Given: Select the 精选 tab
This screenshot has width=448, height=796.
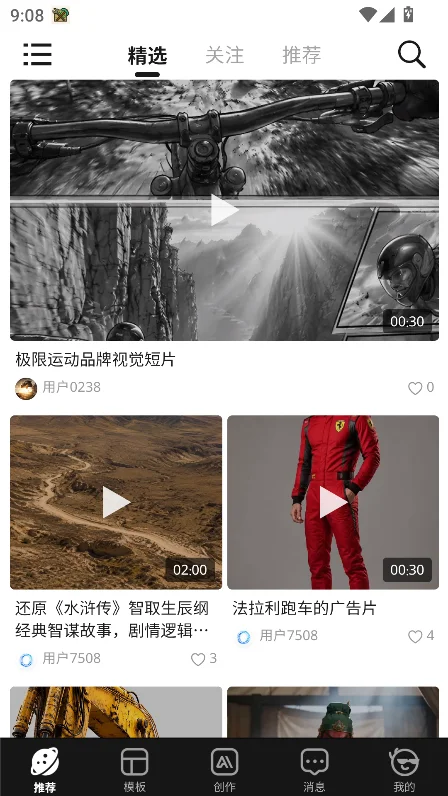Looking at the screenshot, I should (147, 56).
